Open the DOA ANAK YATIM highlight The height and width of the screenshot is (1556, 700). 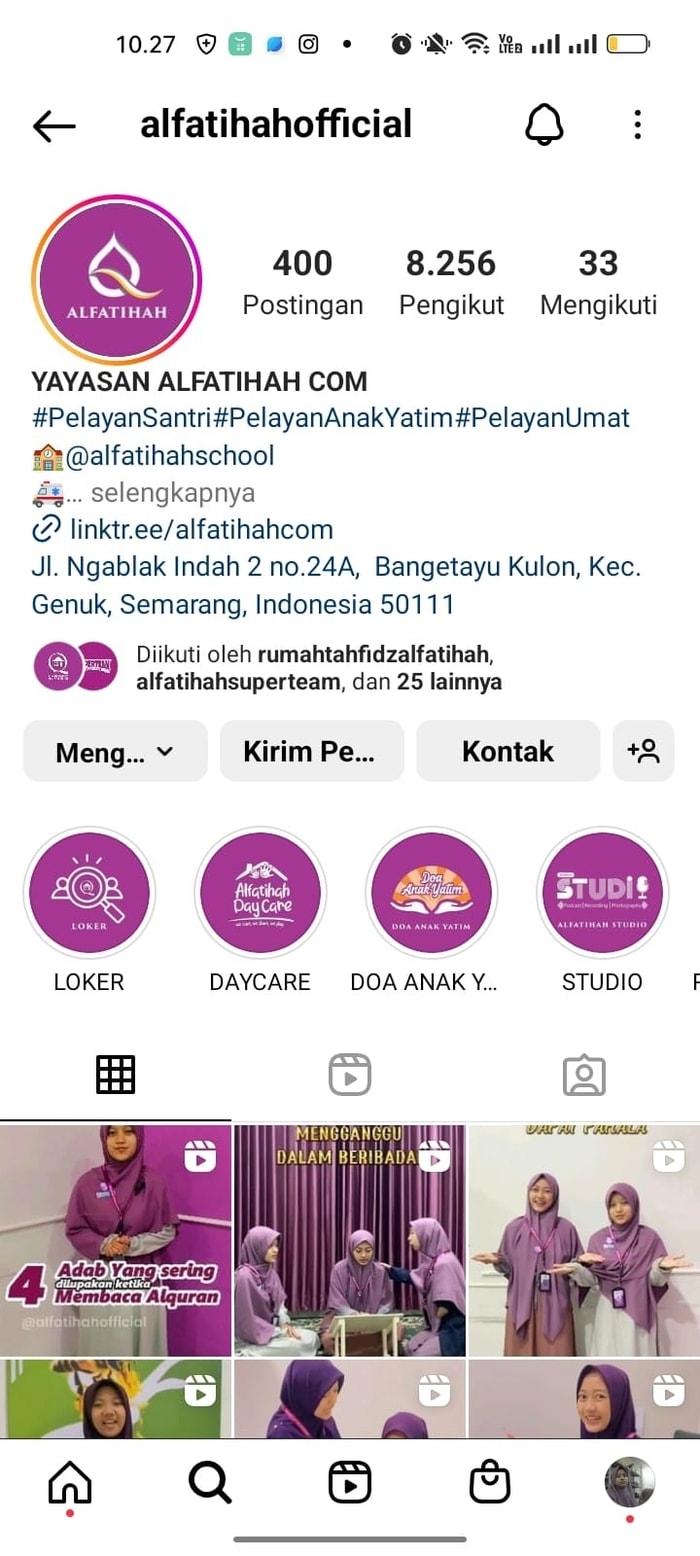click(431, 892)
